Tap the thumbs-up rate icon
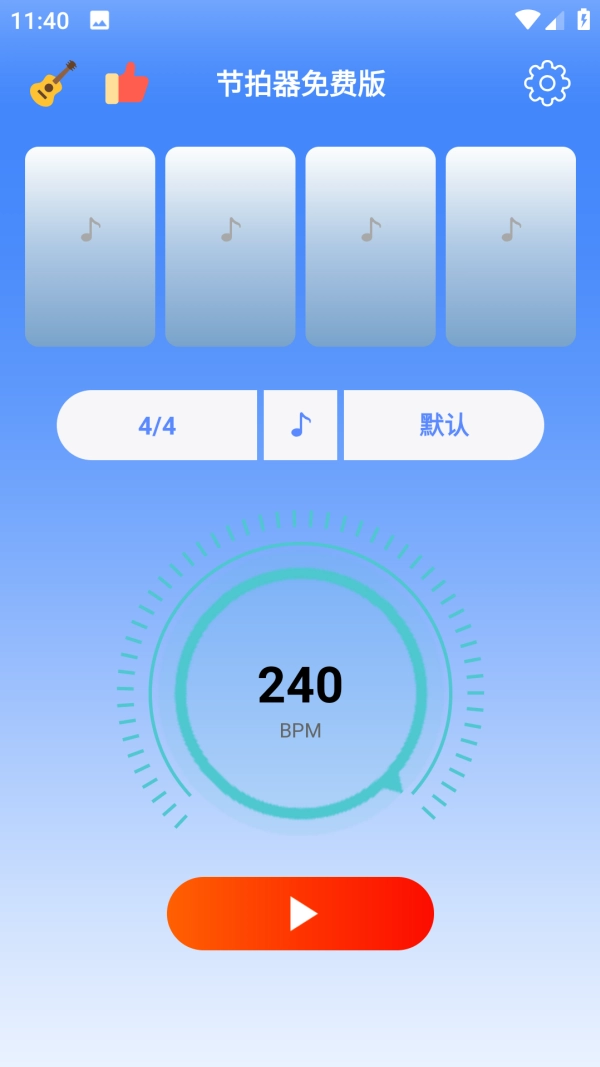 pyautogui.click(x=127, y=84)
